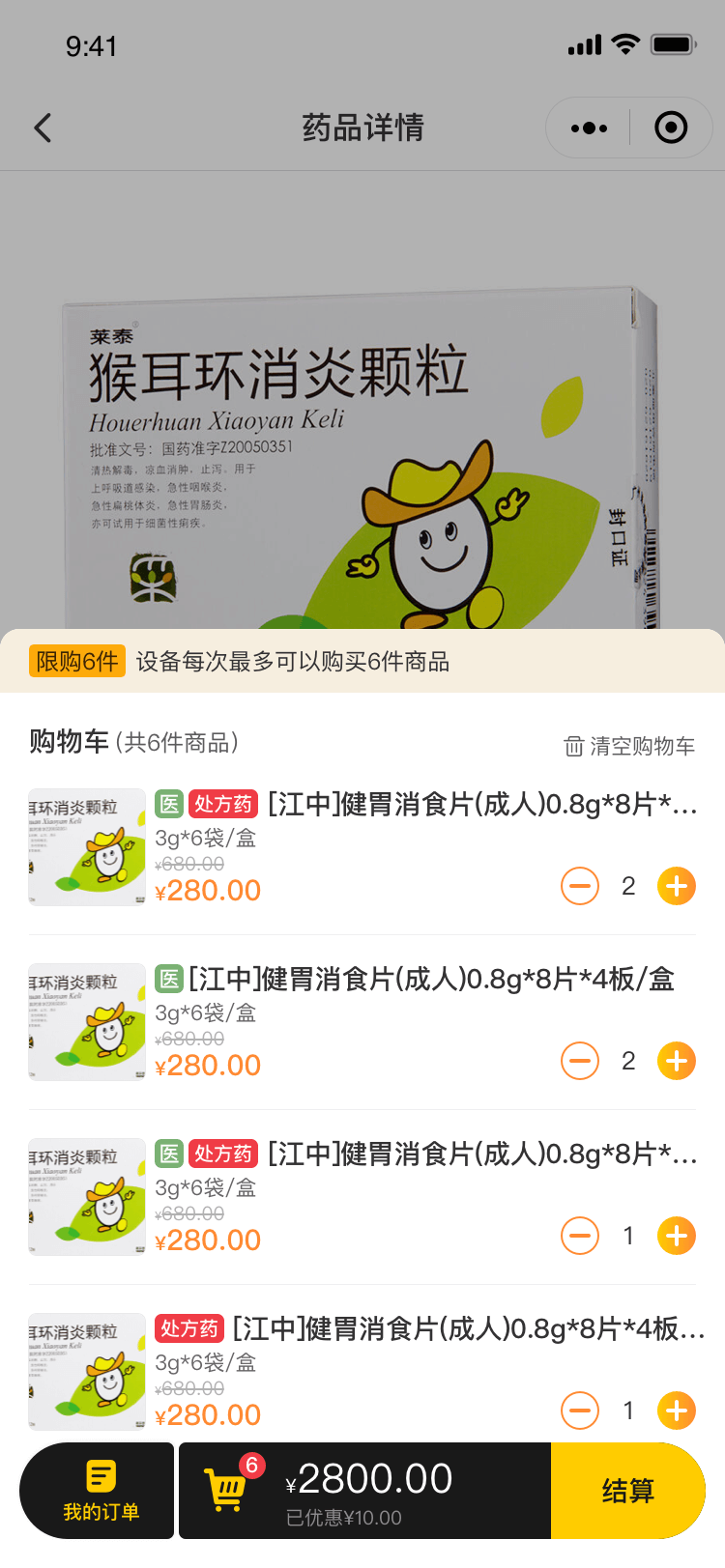The height and width of the screenshot is (1568, 725).
Task: Increase the 医 处方药 item with quantity 1
Action: point(677,1236)
